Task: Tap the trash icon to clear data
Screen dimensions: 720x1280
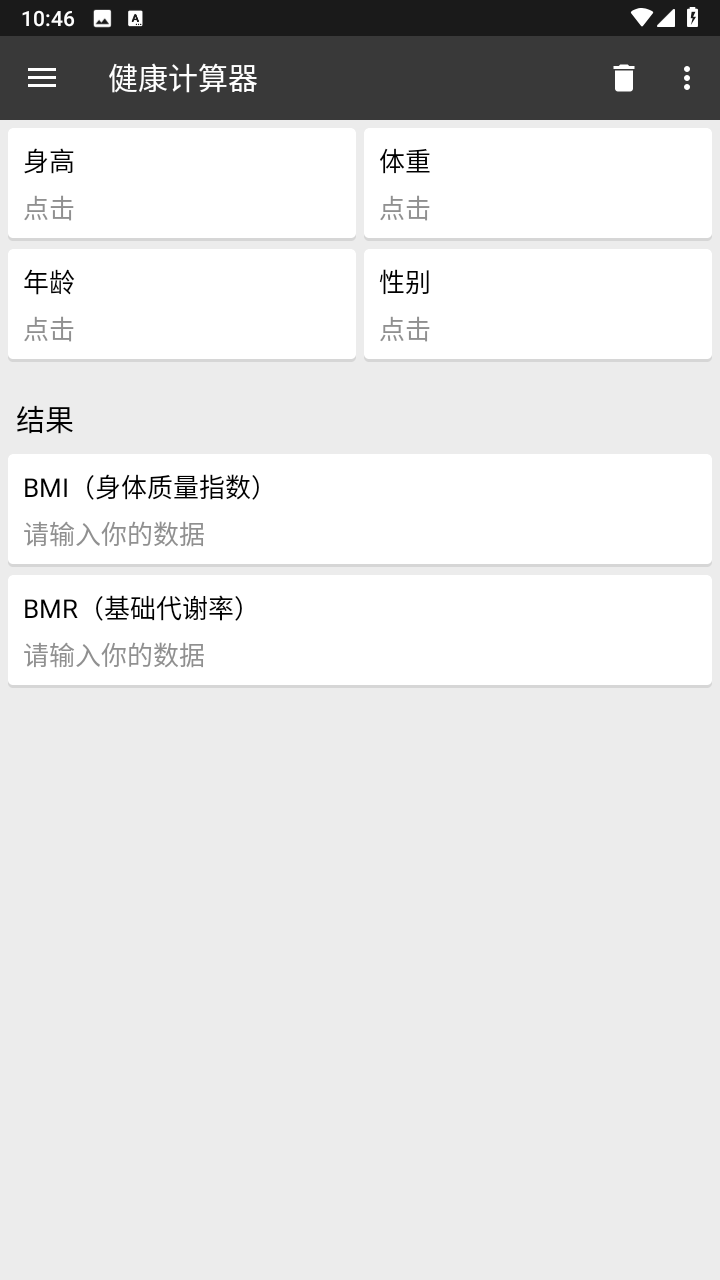Action: click(x=624, y=78)
